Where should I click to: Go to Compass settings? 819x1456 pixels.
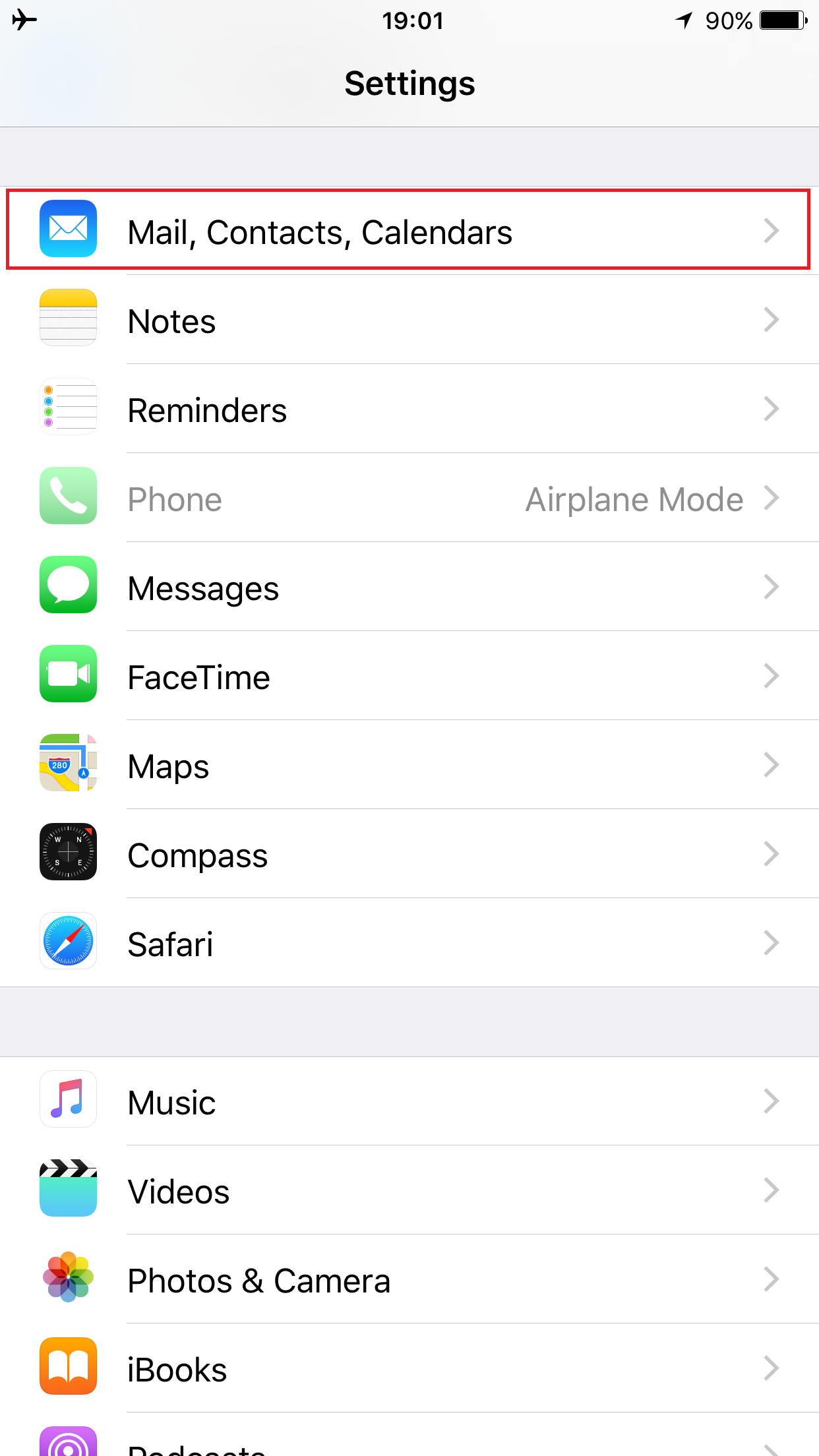[409, 855]
